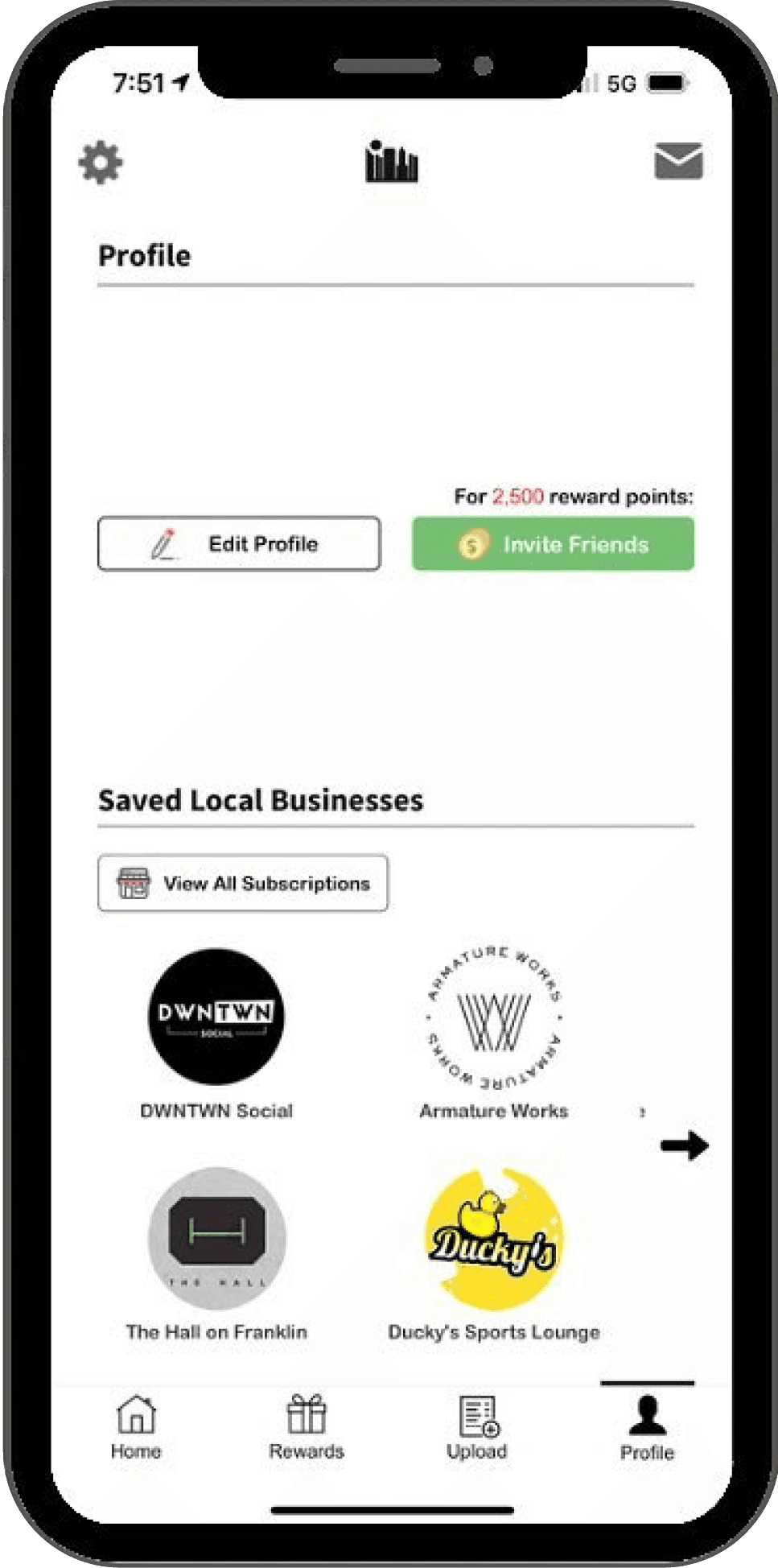
Task: Show more saved businesses with arrow
Action: (x=684, y=1145)
